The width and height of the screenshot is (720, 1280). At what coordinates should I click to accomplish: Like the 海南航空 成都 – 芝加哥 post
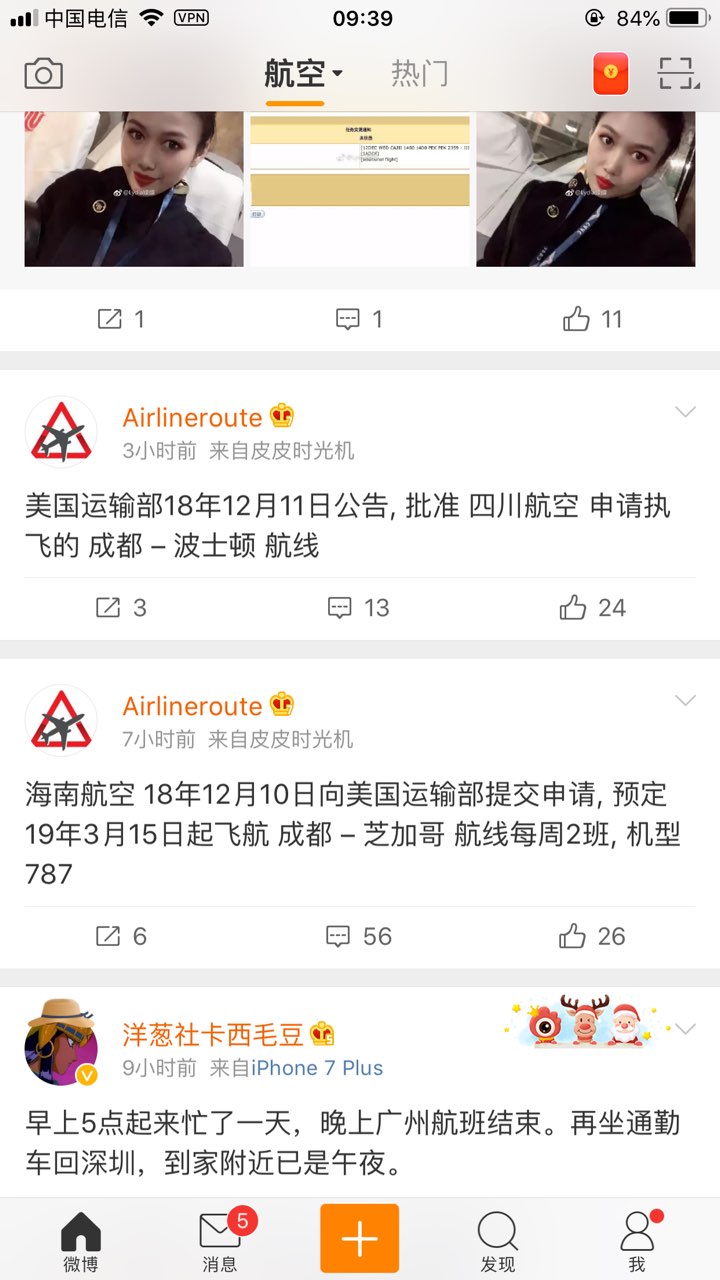[x=593, y=936]
